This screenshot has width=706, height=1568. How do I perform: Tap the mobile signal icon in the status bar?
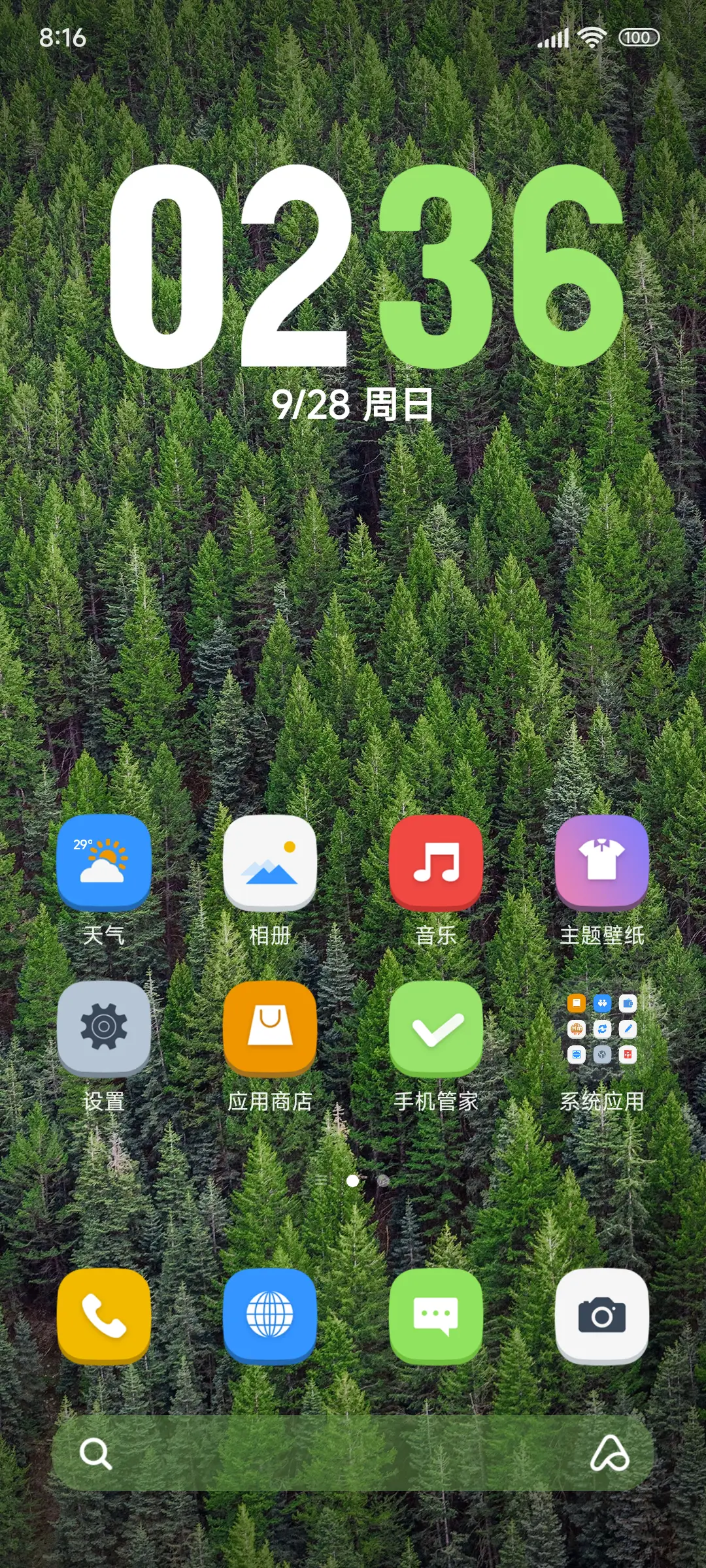551,37
